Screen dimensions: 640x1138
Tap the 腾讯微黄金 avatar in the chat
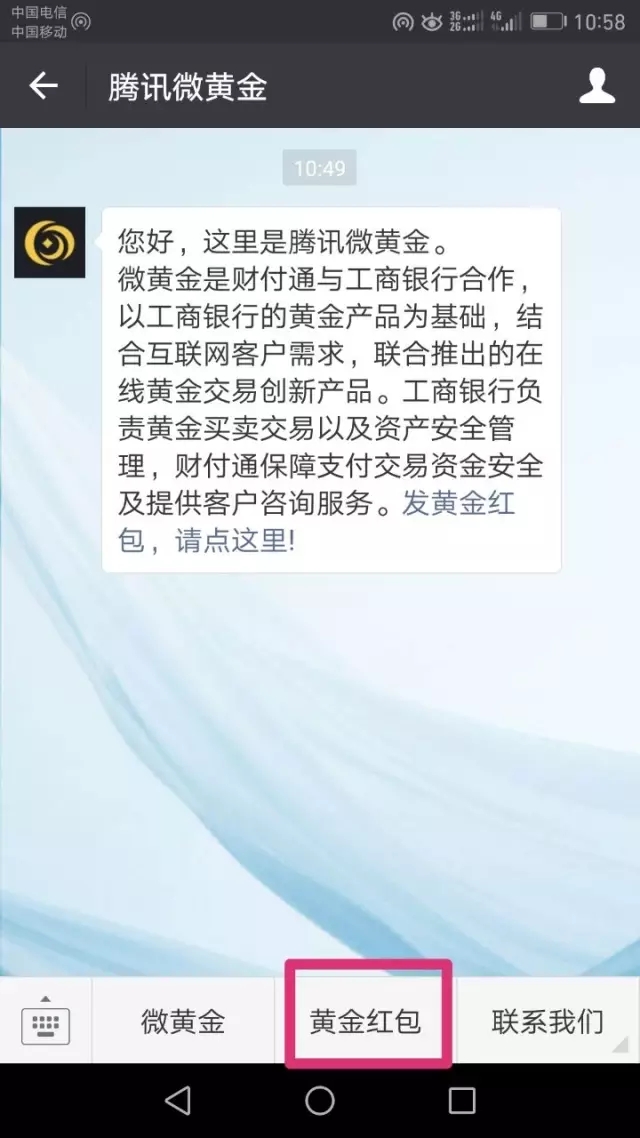pyautogui.click(x=49, y=242)
